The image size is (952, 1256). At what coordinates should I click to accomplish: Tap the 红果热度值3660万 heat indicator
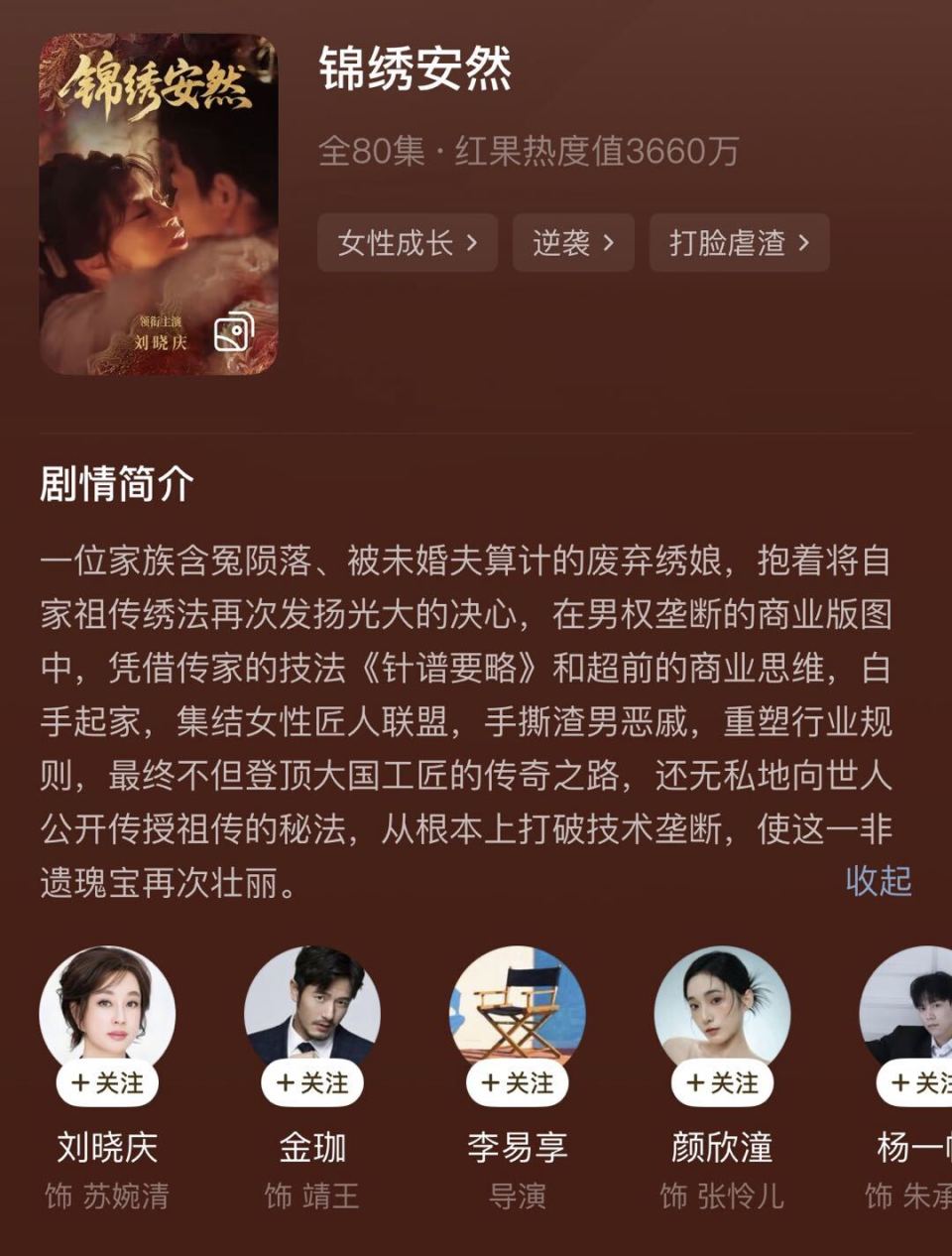595,151
